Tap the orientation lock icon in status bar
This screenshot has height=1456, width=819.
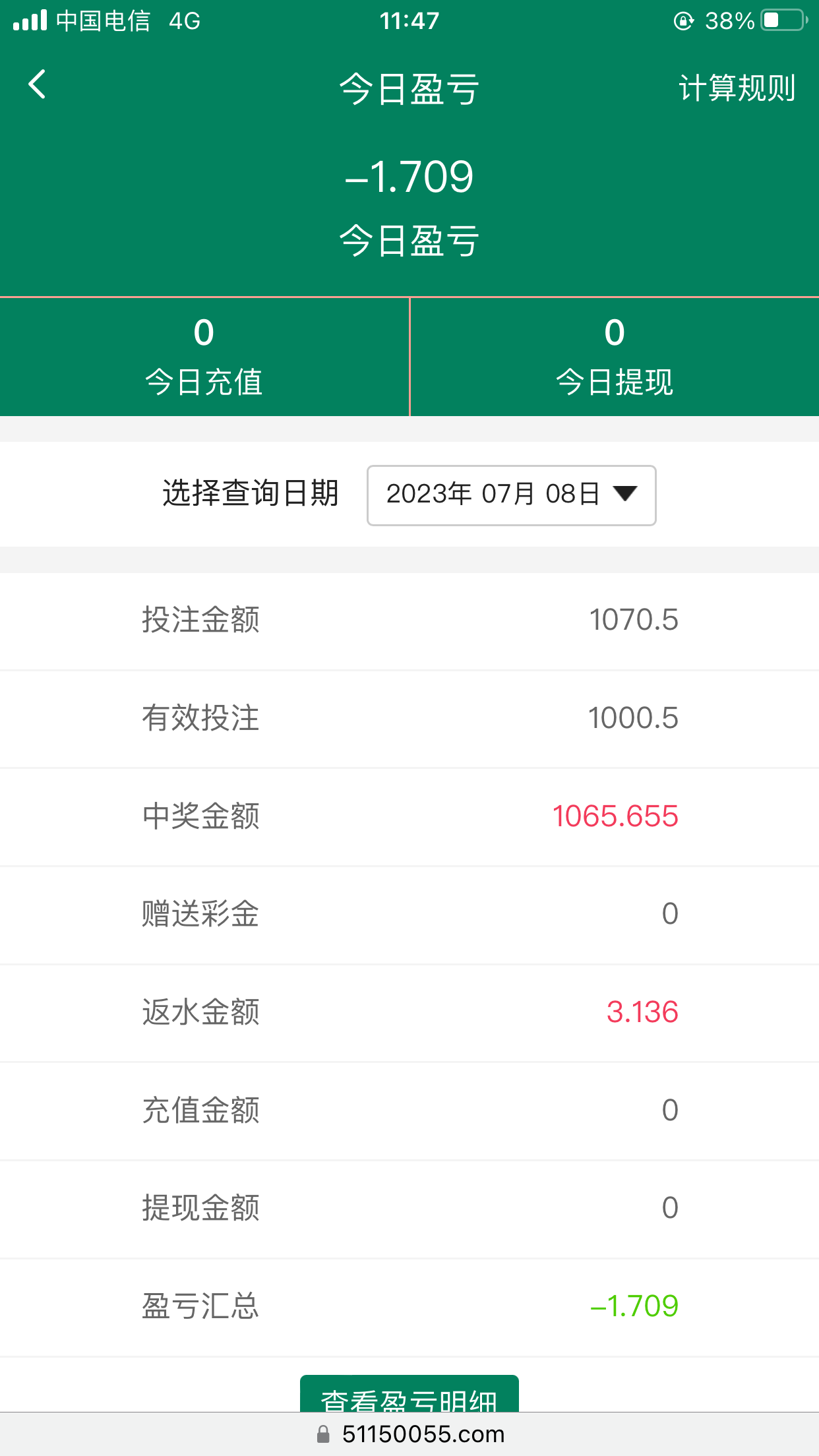click(682, 20)
